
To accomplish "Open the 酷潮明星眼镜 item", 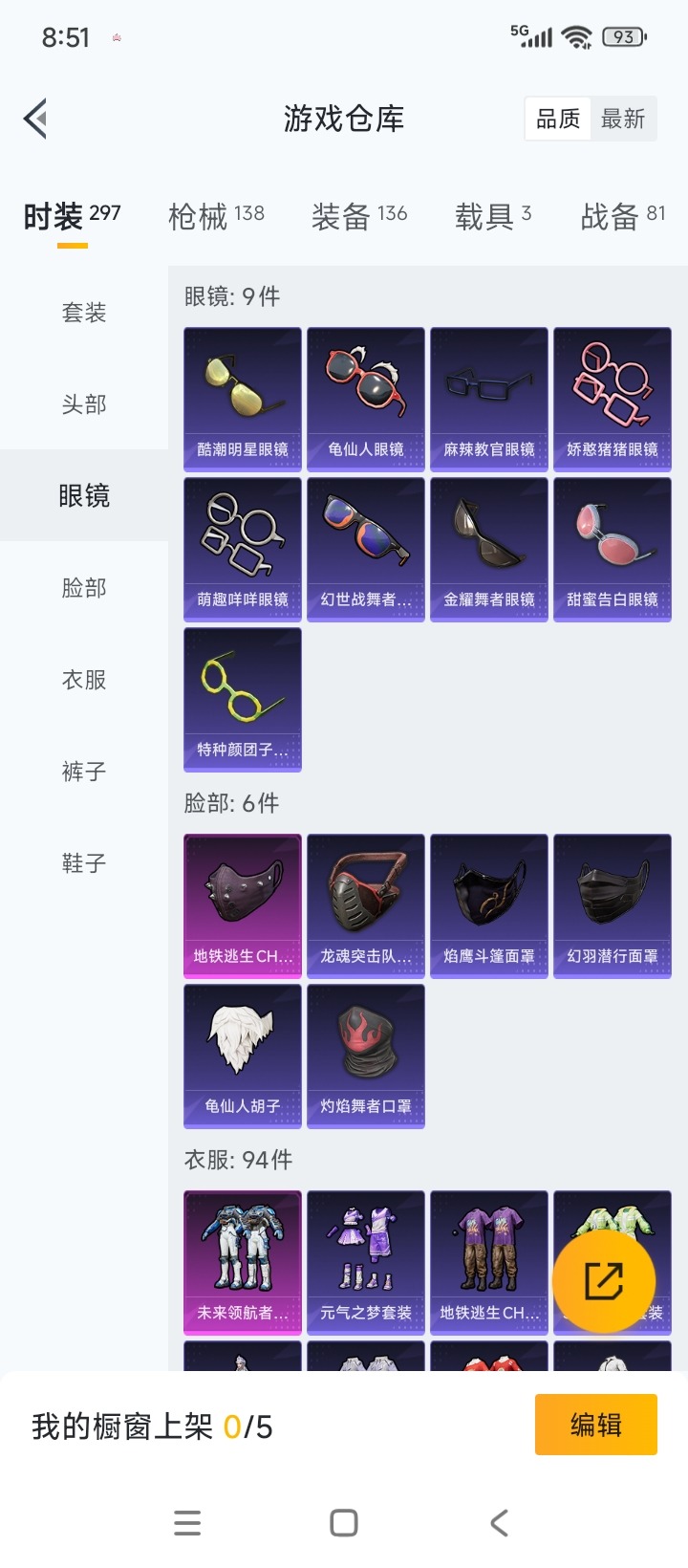I will pyautogui.click(x=243, y=399).
